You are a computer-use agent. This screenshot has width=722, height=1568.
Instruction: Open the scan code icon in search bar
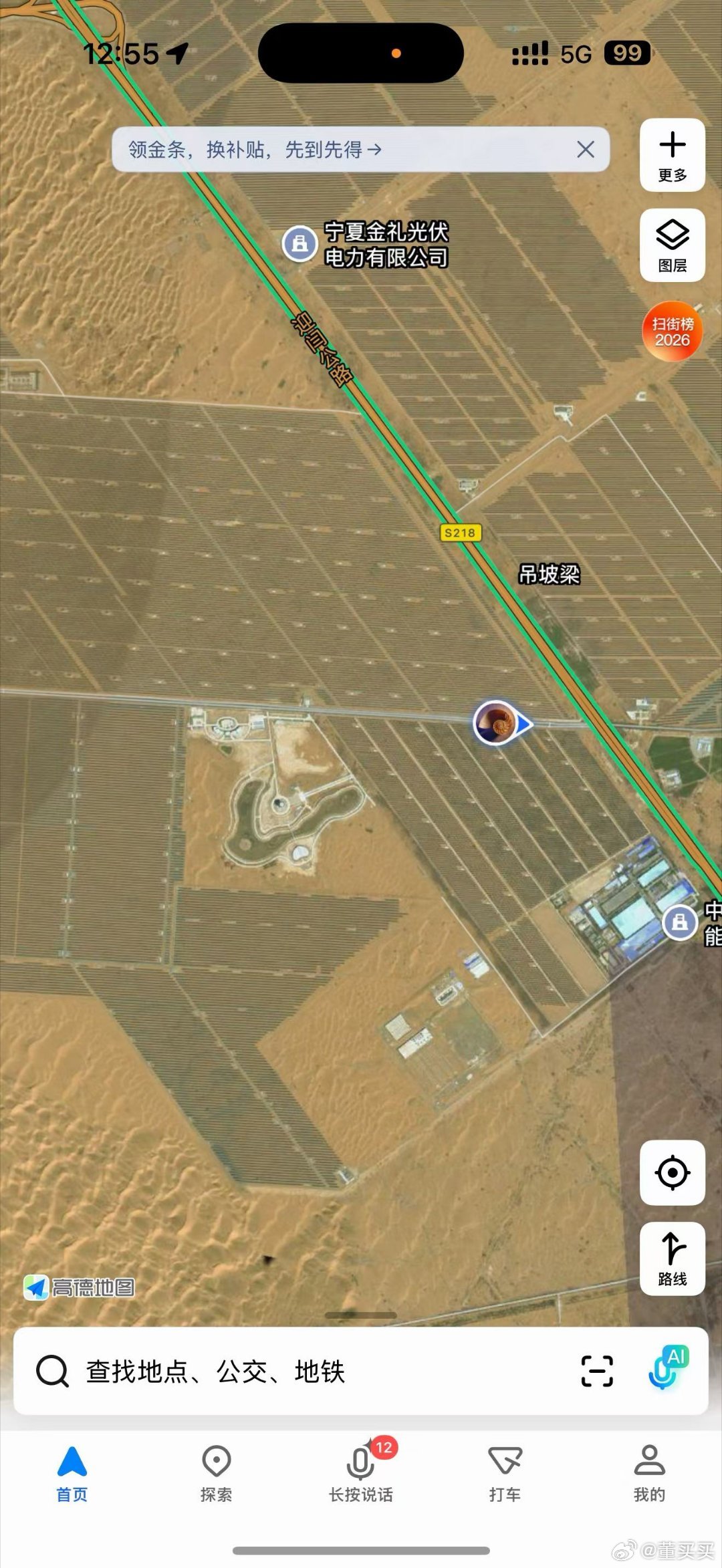596,1371
